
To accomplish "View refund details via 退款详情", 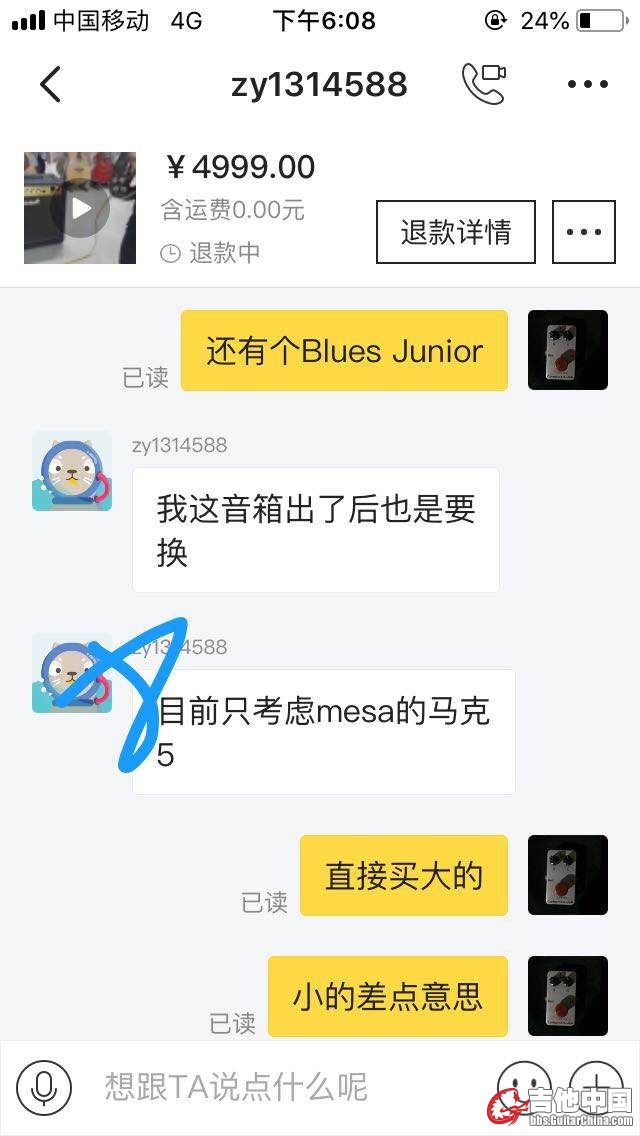I will (x=455, y=232).
